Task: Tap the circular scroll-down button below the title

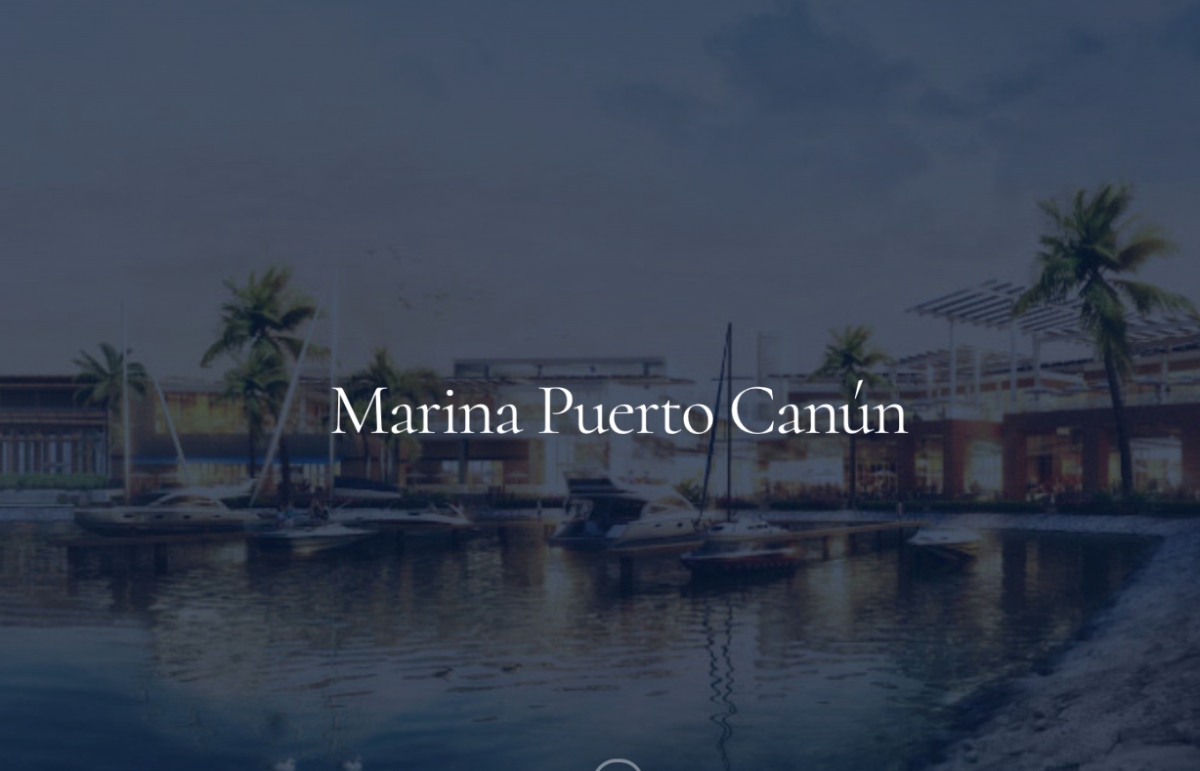Action: [617, 765]
